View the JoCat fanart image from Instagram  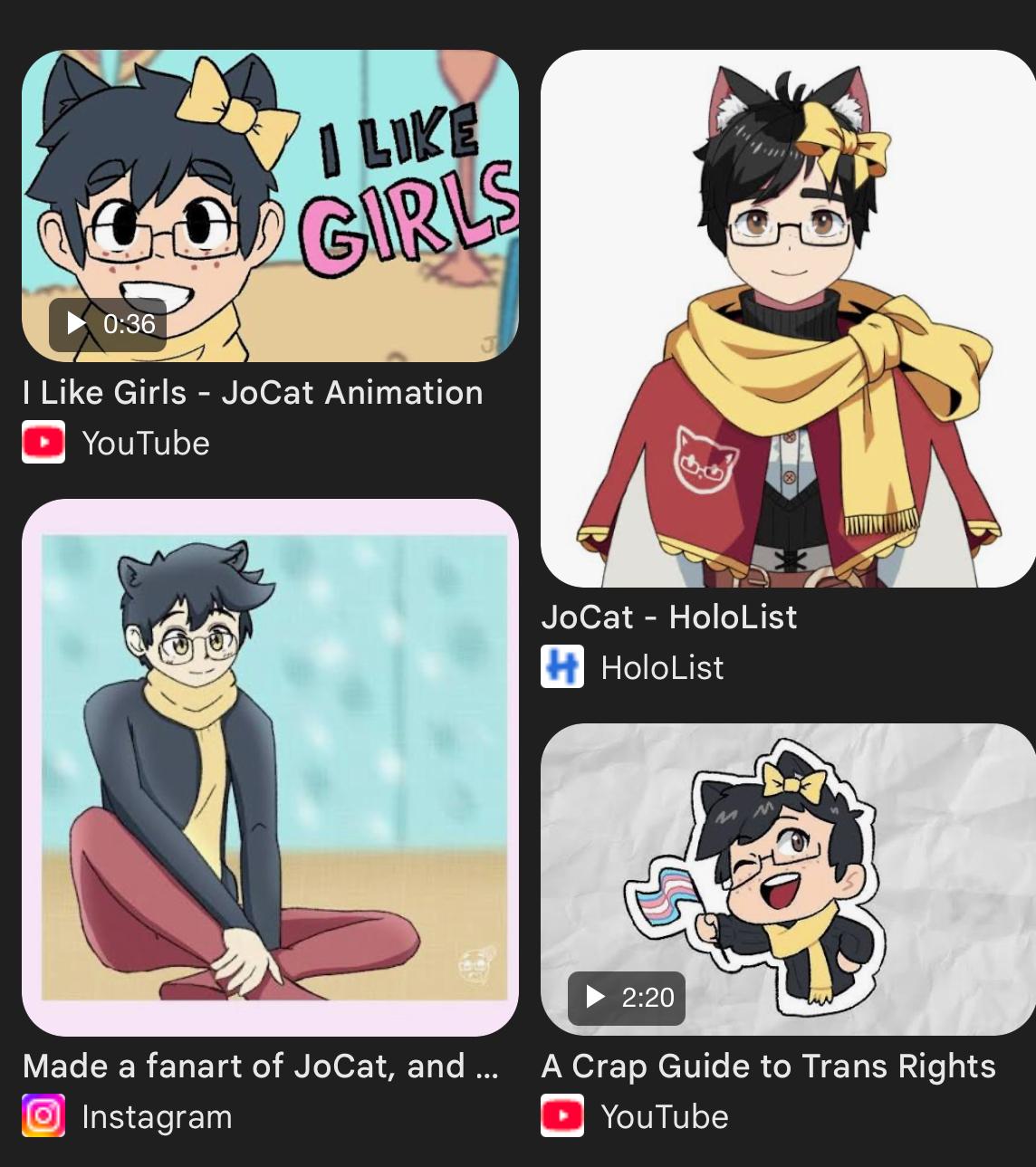tap(270, 767)
